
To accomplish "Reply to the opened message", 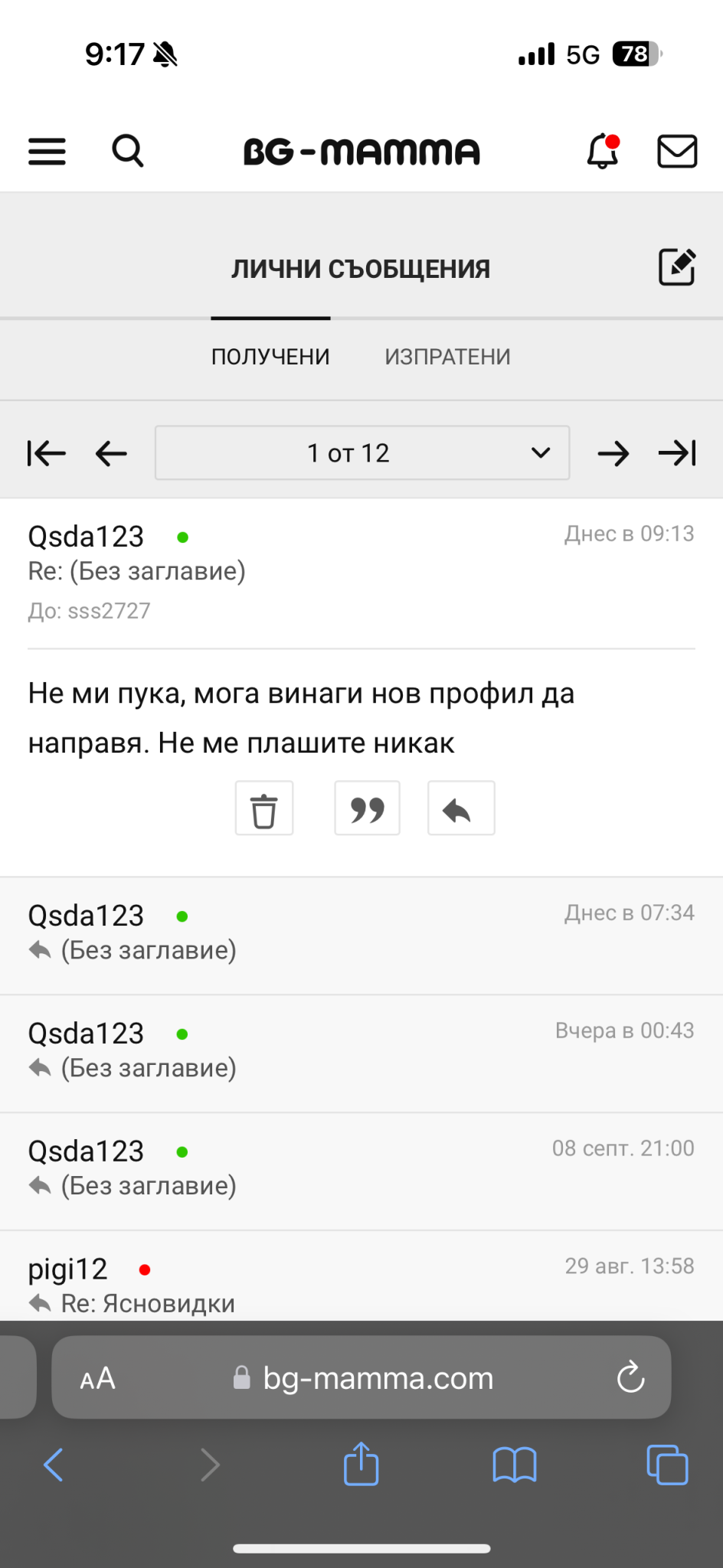I will pos(461,808).
